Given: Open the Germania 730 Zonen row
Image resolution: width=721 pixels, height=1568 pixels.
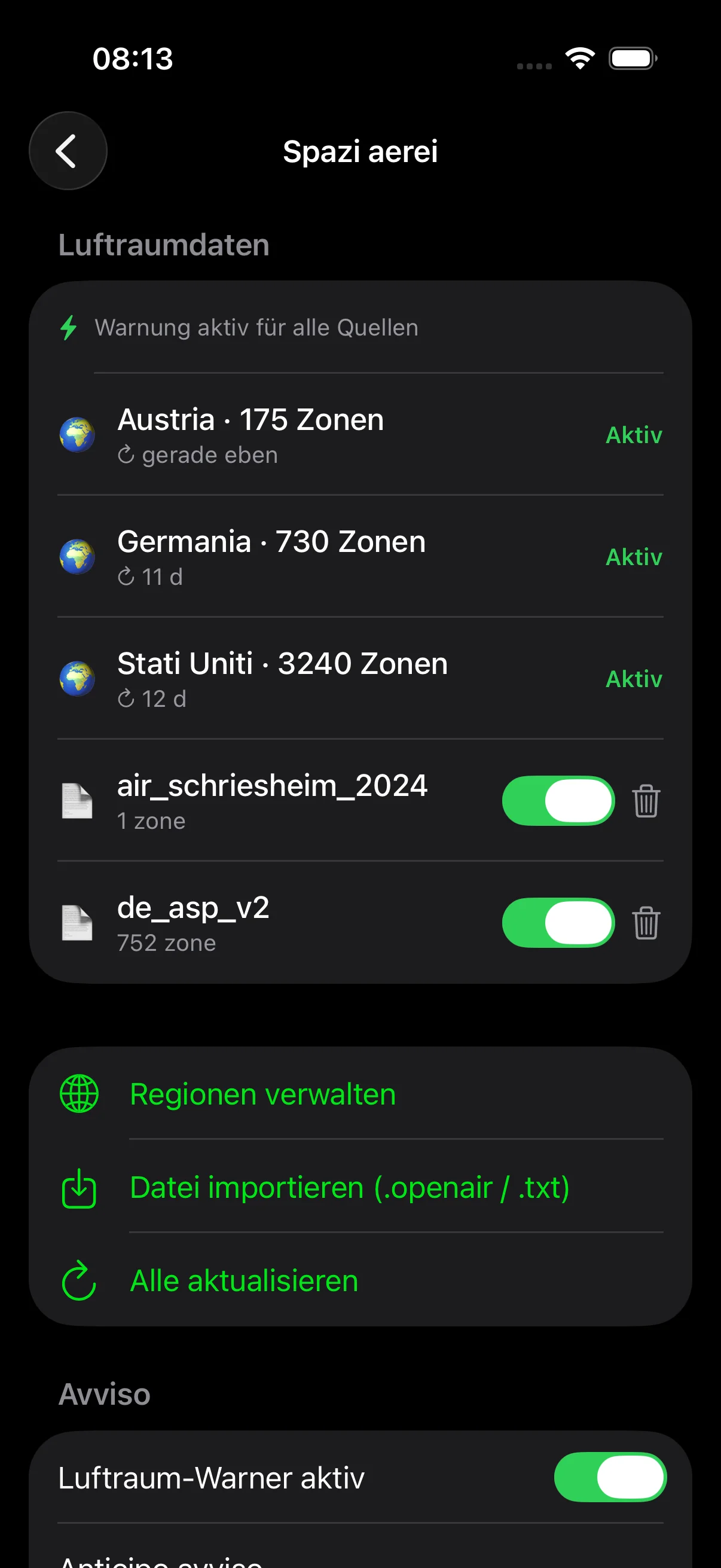Looking at the screenshot, I should click(360, 556).
